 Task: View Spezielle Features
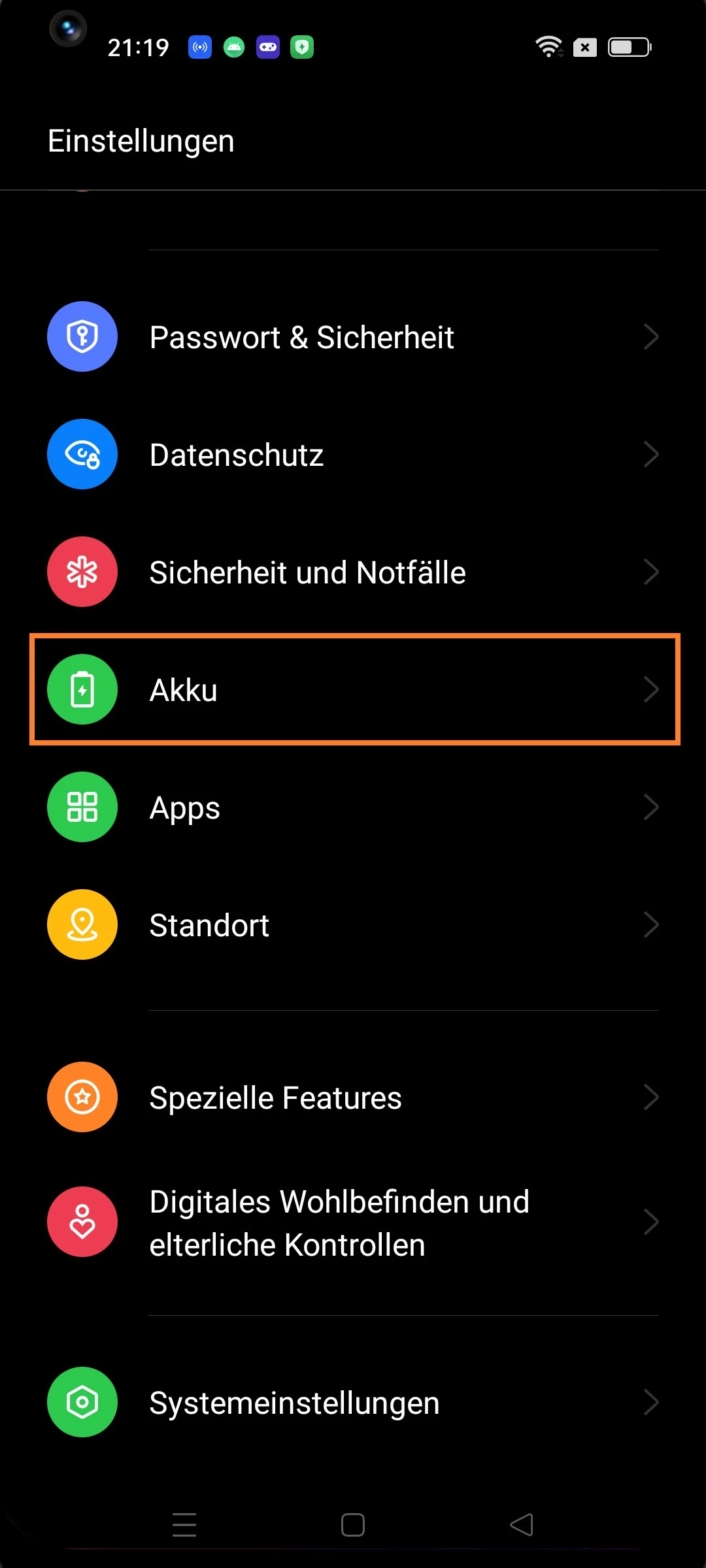[353, 1098]
